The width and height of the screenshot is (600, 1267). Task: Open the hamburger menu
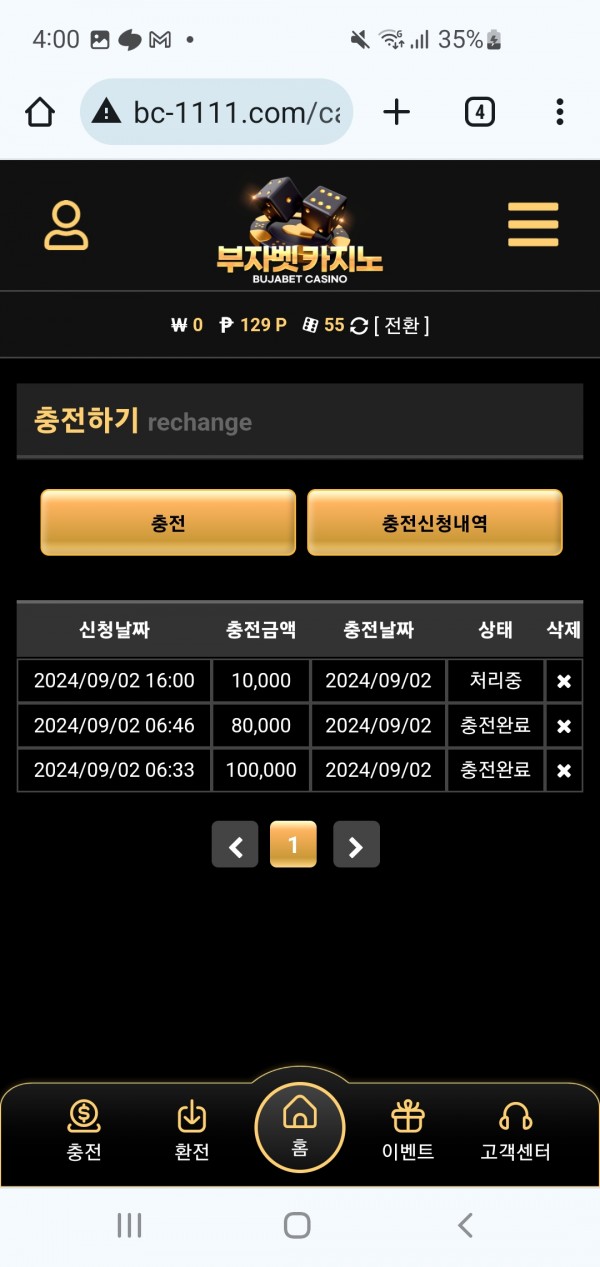point(532,225)
